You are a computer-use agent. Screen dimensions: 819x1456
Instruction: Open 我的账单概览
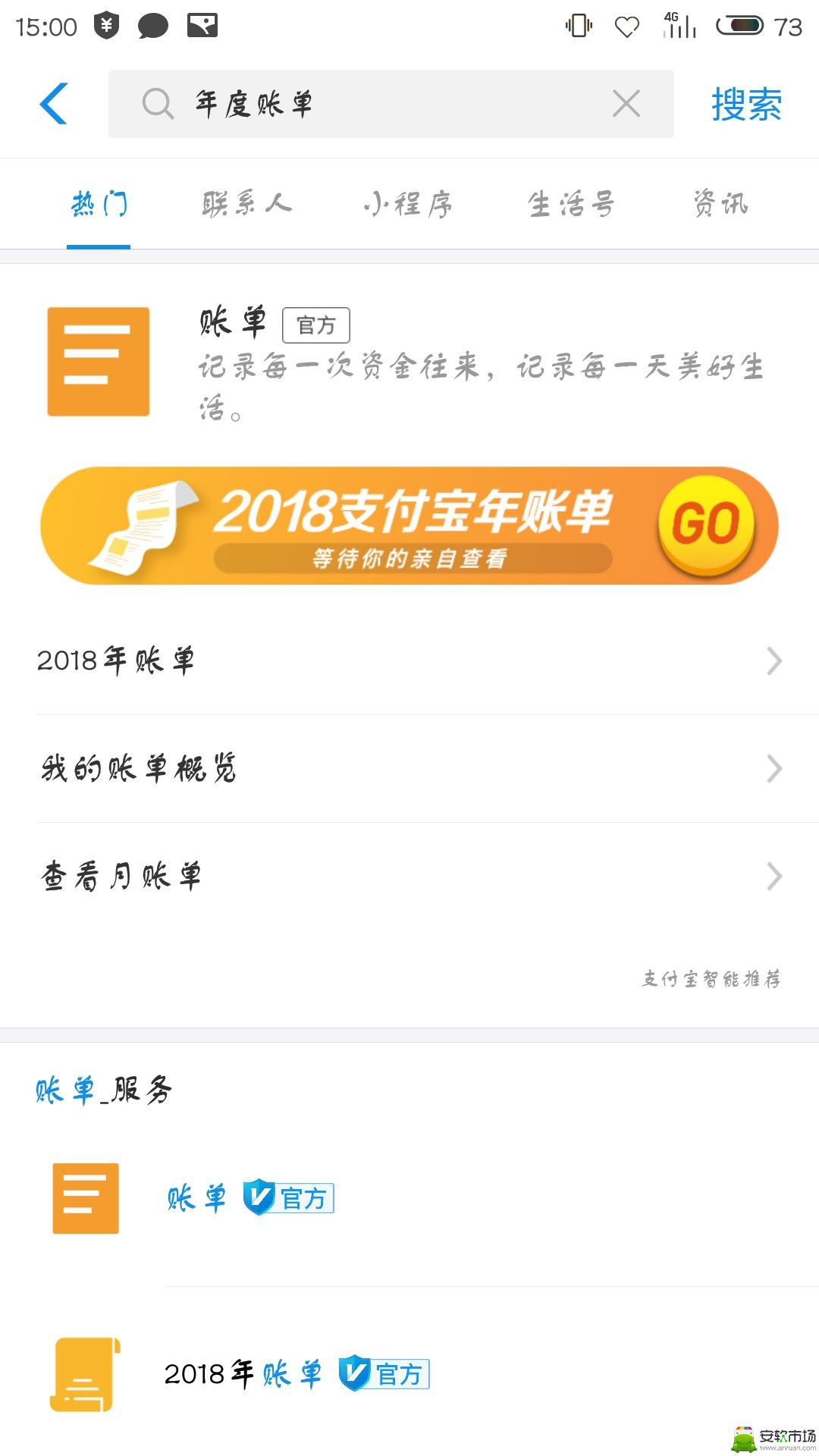409,768
